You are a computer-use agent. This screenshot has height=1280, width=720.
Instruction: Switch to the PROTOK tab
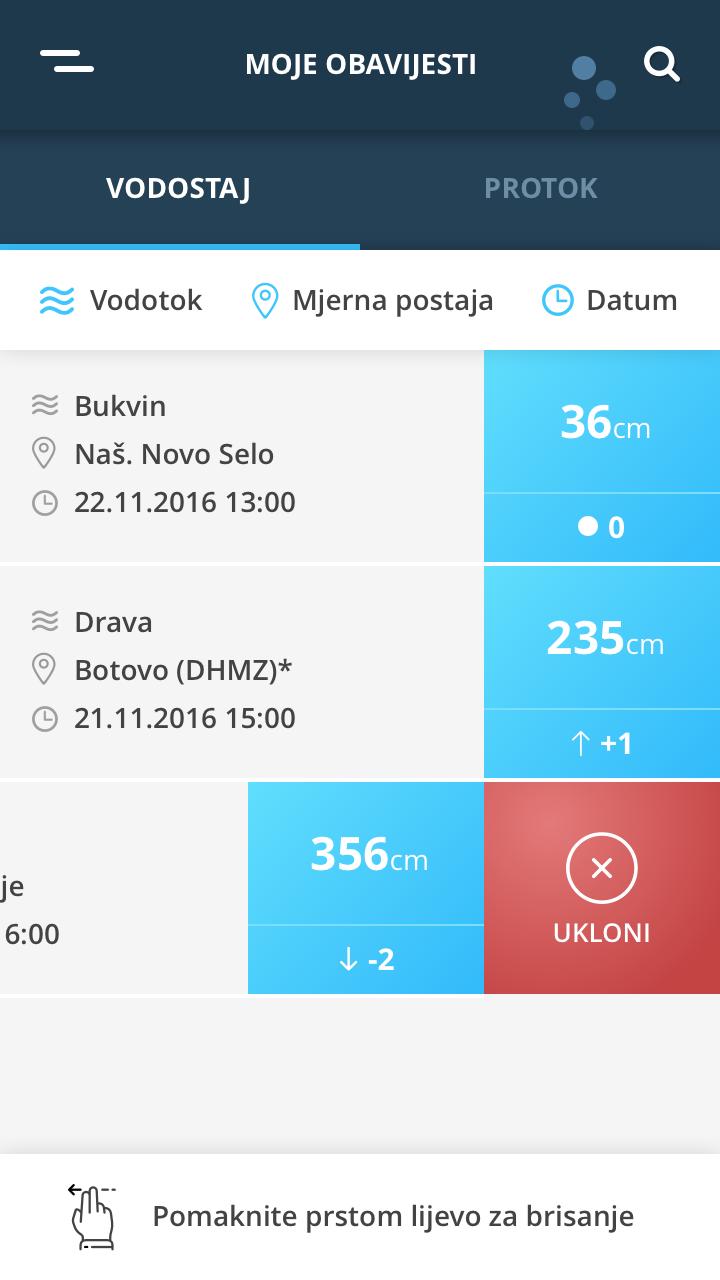pos(540,188)
